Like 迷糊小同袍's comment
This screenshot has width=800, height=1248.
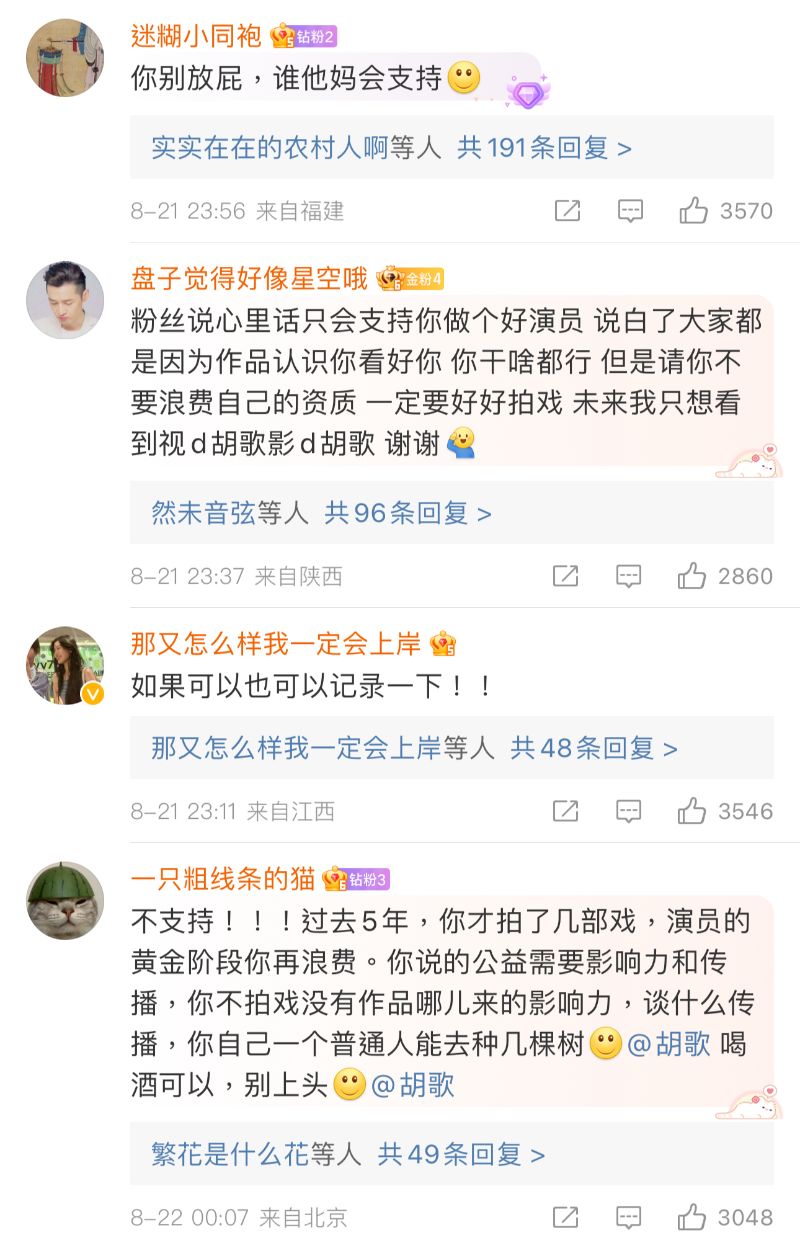(x=694, y=211)
